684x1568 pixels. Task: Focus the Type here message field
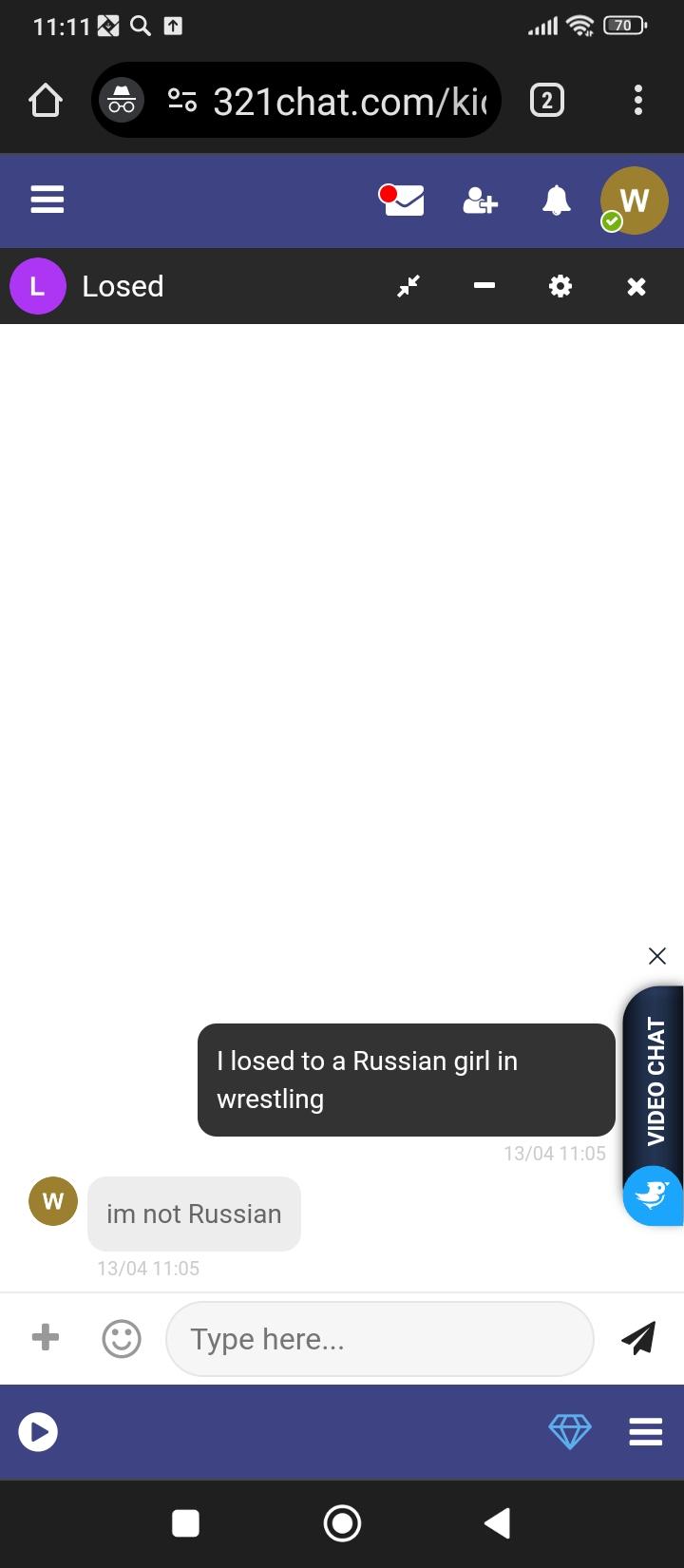pyautogui.click(x=380, y=1338)
